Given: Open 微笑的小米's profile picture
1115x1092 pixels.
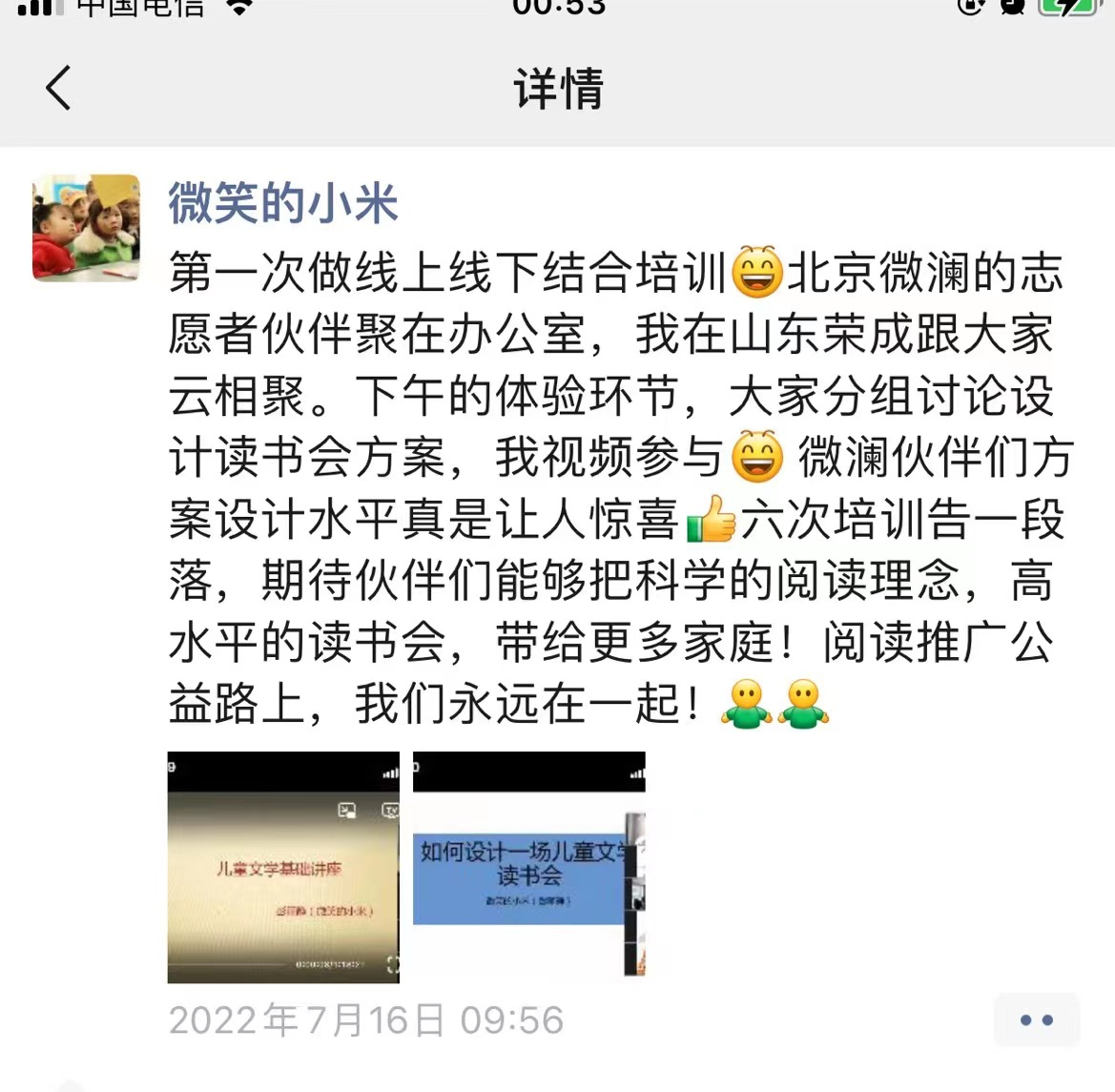Looking at the screenshot, I should (86, 228).
